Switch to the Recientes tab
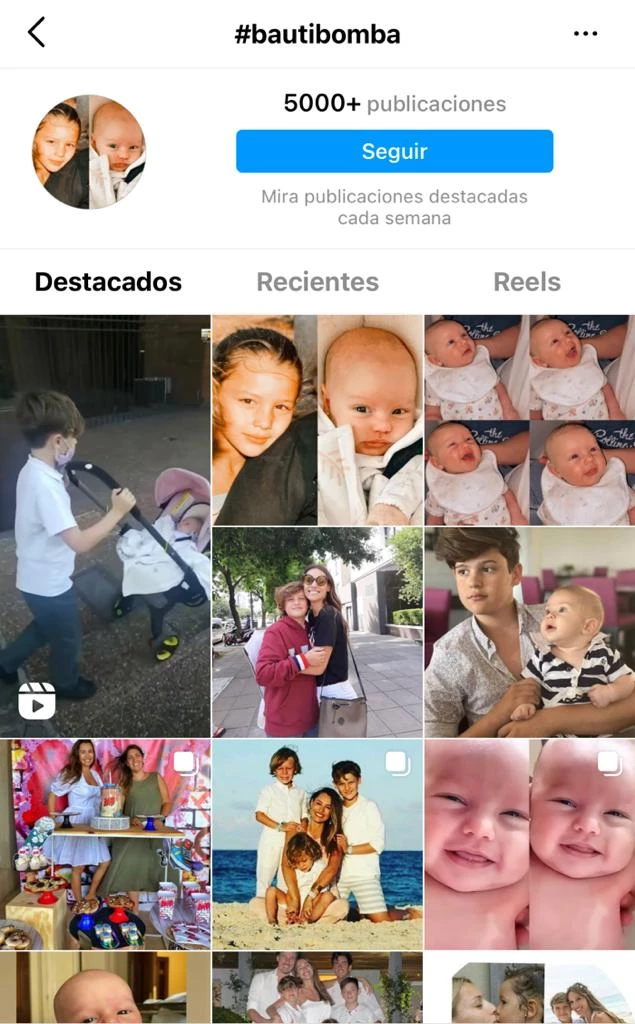 [317, 282]
